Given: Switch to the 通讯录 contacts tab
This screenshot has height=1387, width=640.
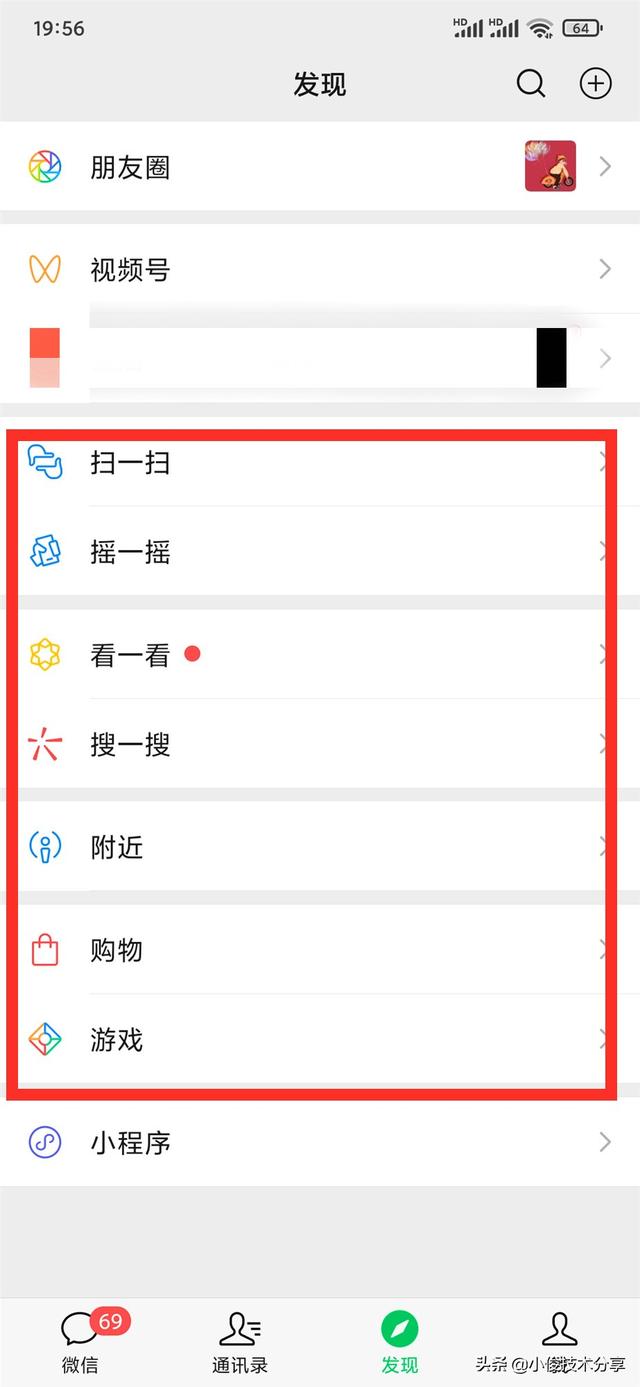Looking at the screenshot, I should 240,1343.
